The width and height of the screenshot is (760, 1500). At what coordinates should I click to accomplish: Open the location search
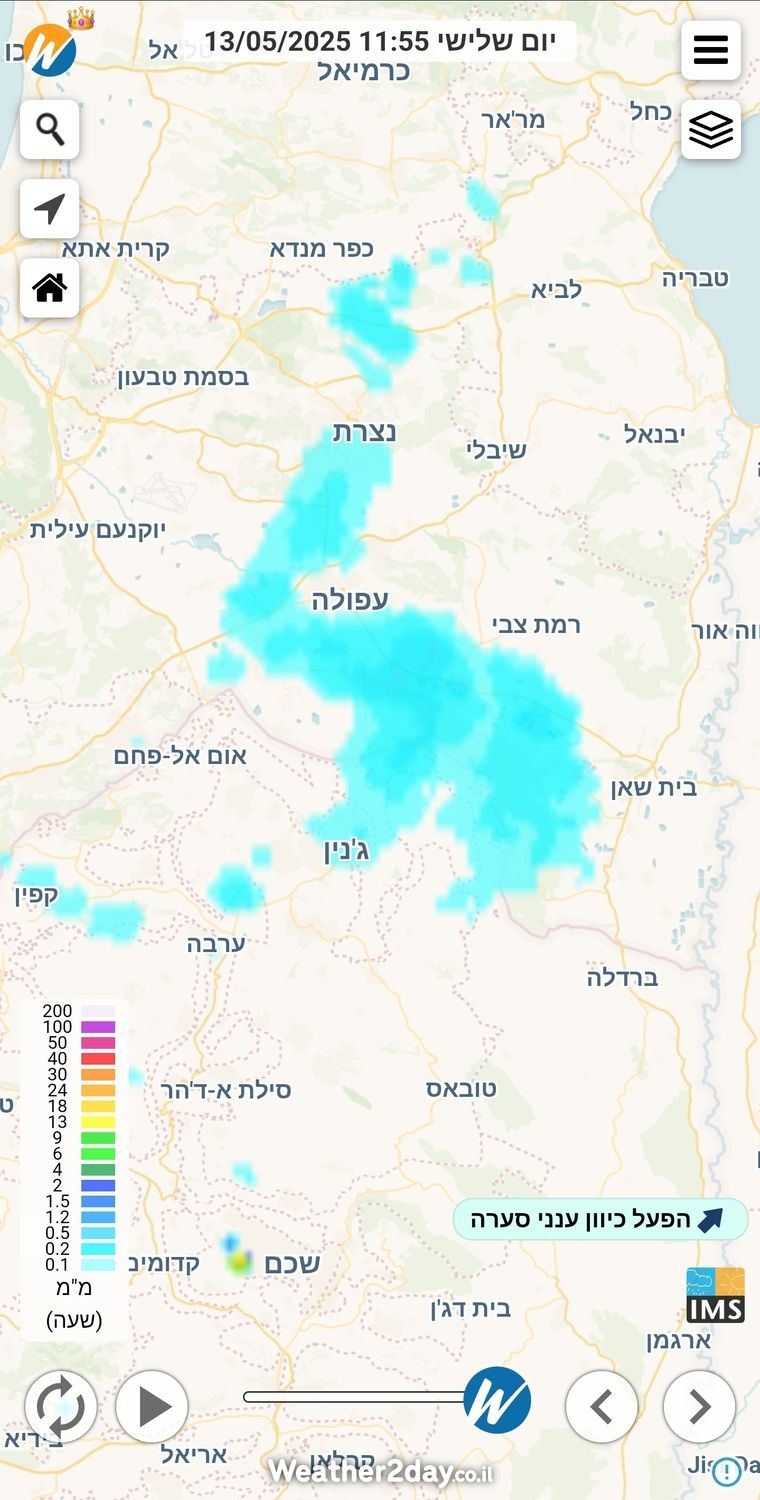[49, 129]
